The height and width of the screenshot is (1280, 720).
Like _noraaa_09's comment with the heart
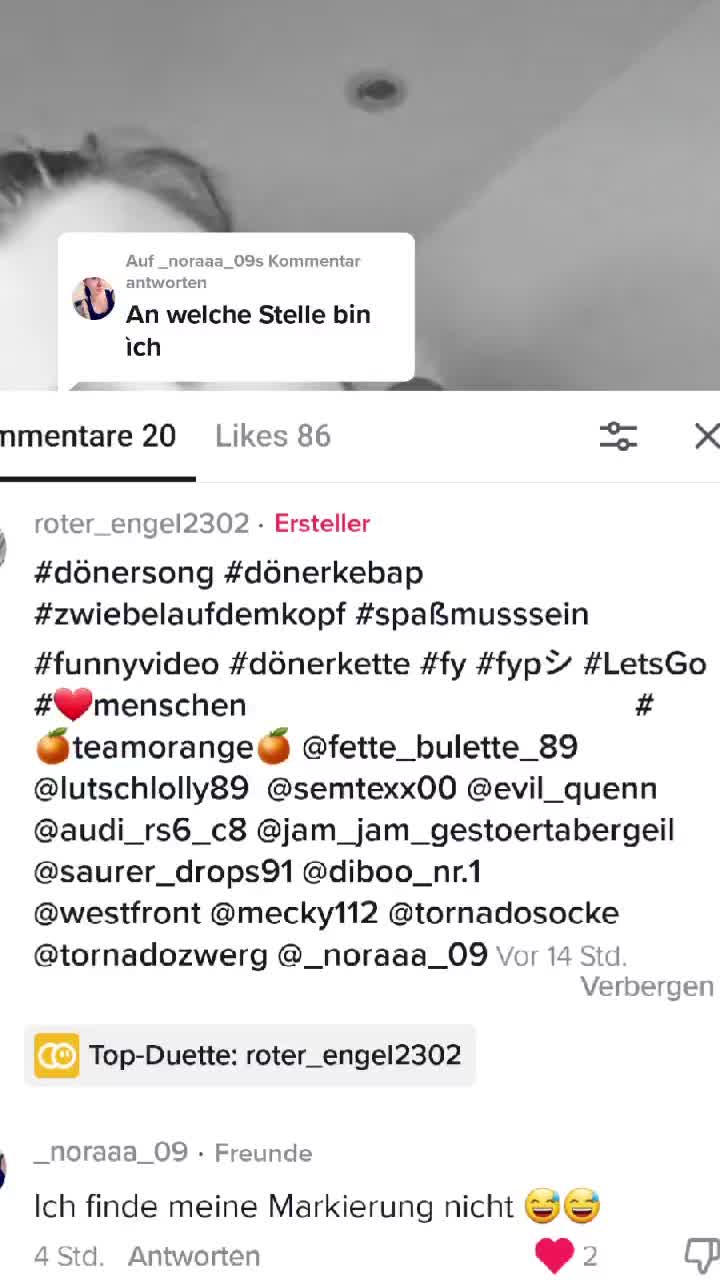coord(554,1255)
